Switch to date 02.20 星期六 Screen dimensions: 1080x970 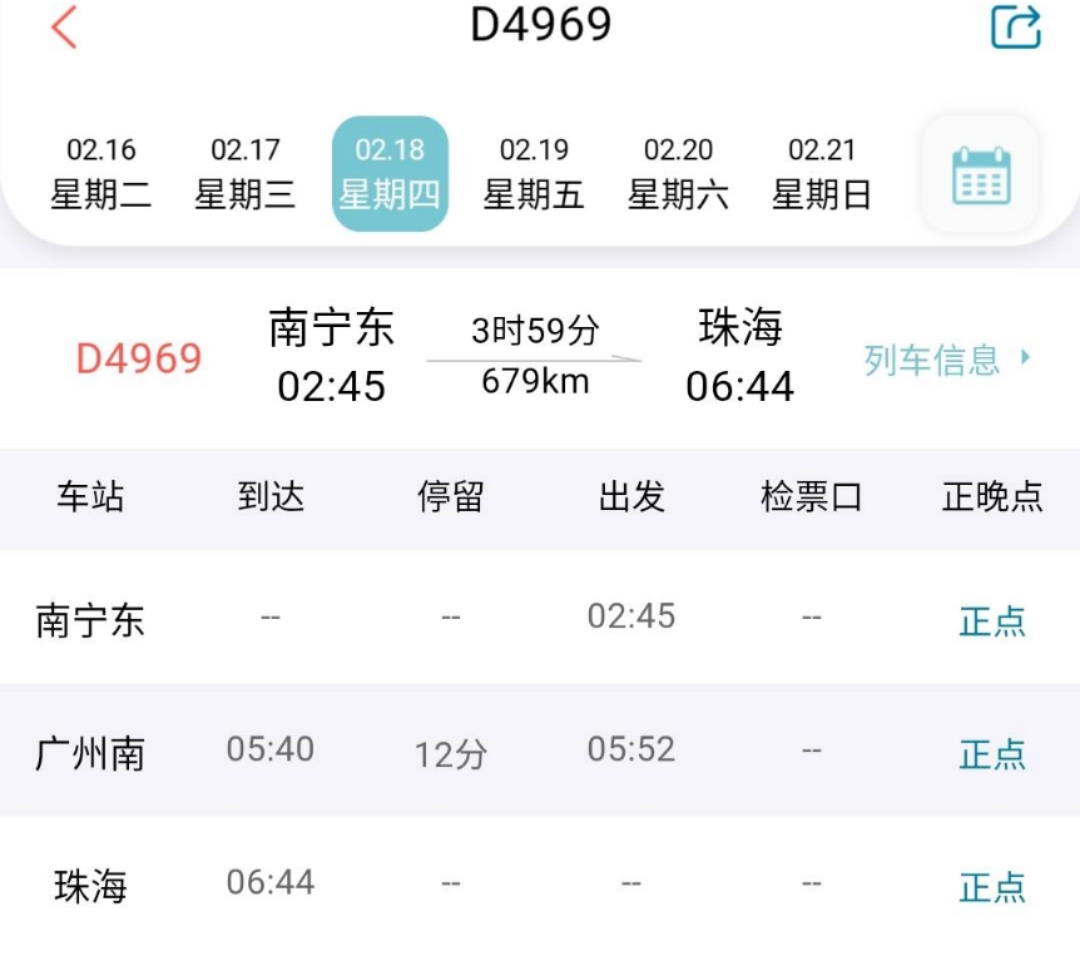point(678,173)
